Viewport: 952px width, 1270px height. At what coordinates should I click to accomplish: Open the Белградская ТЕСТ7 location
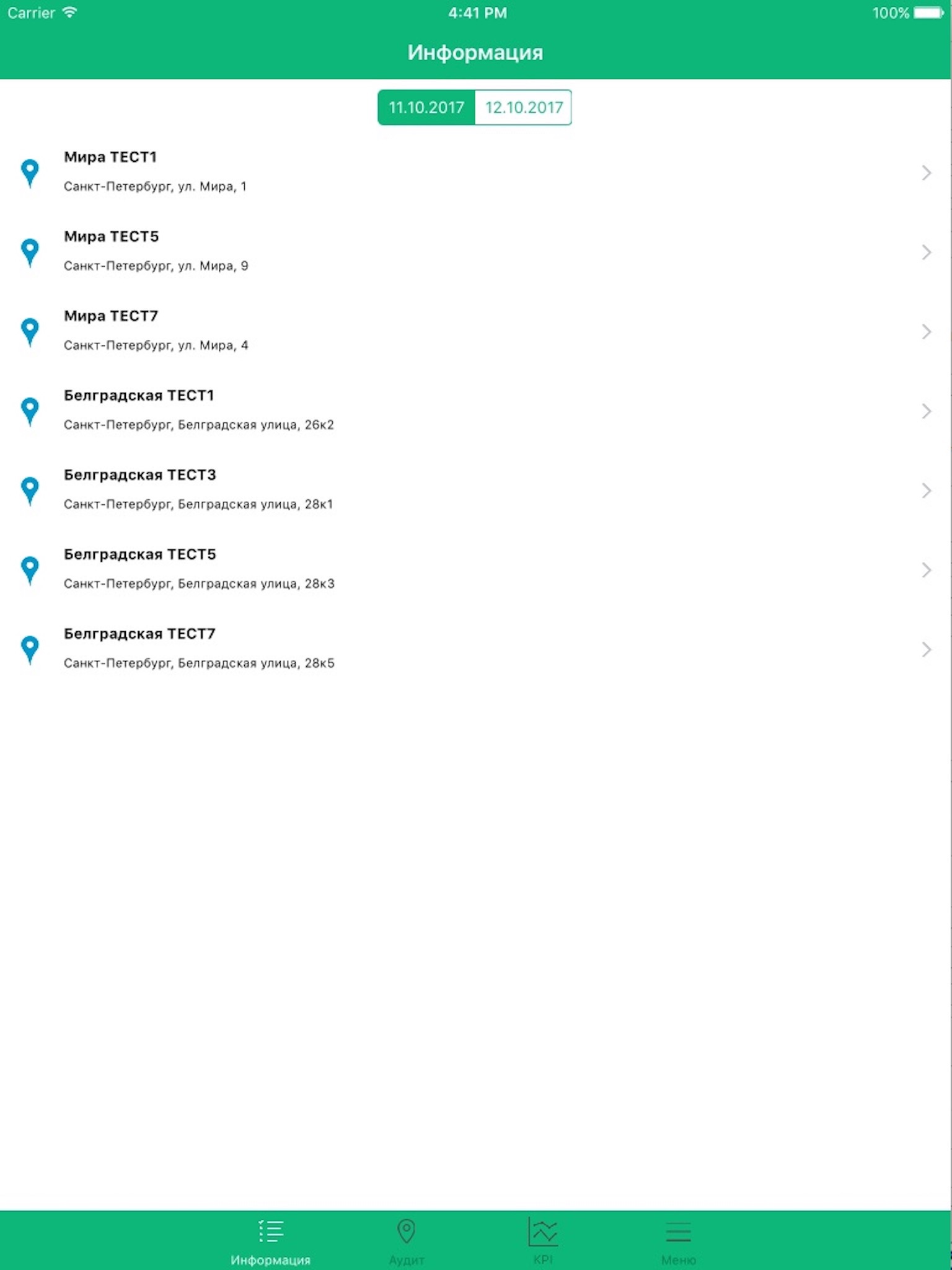(x=475, y=648)
